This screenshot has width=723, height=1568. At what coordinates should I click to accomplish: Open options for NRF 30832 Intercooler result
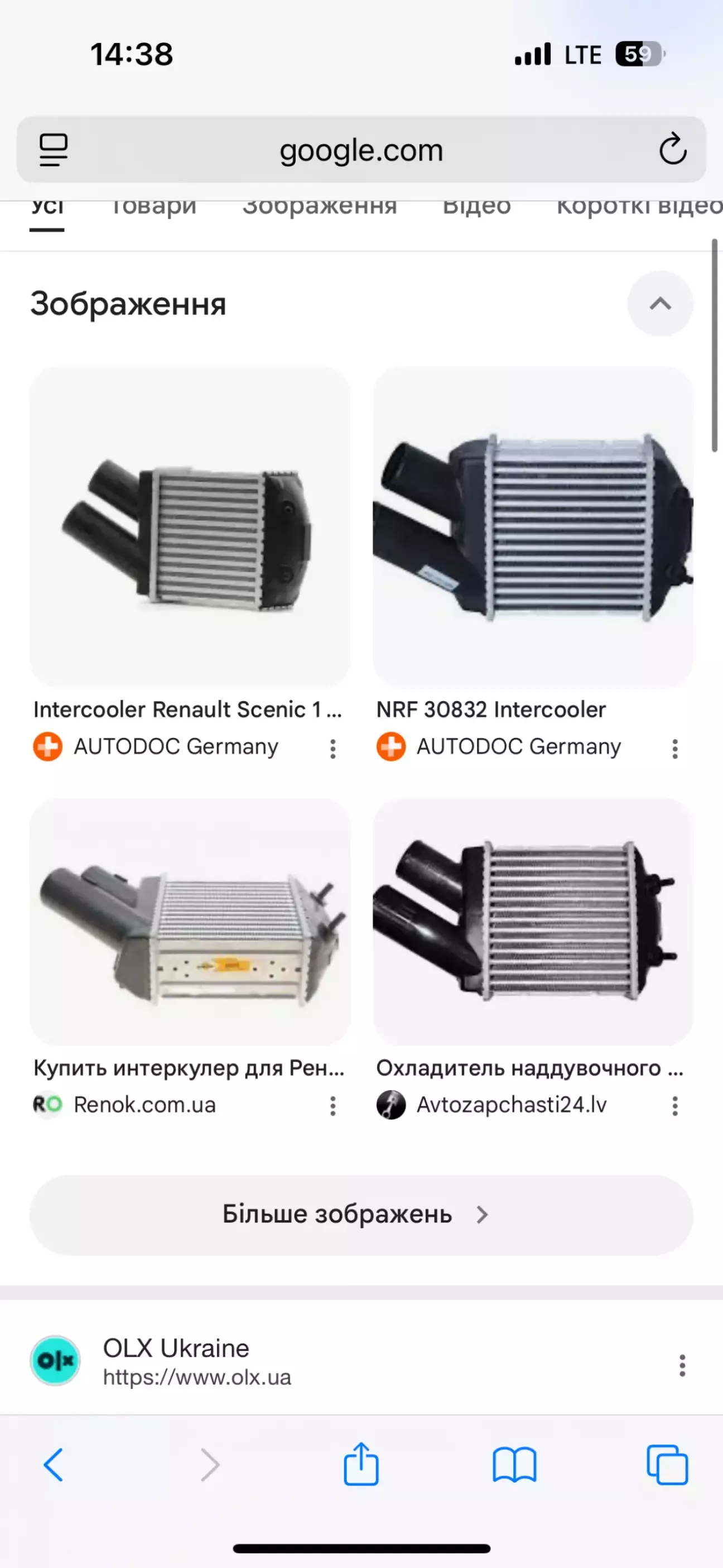coord(675,749)
